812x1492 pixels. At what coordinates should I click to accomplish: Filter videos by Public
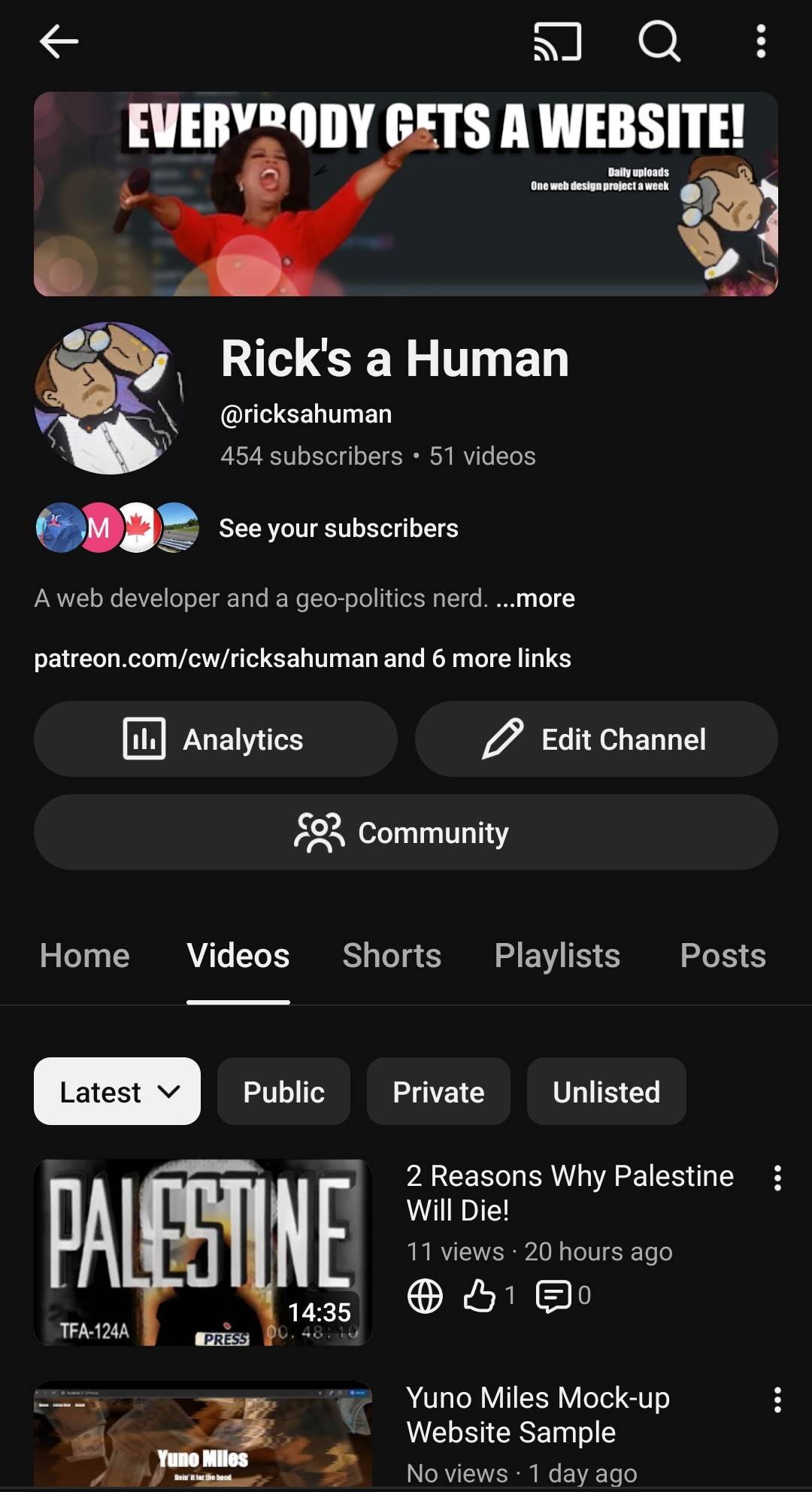point(283,1092)
